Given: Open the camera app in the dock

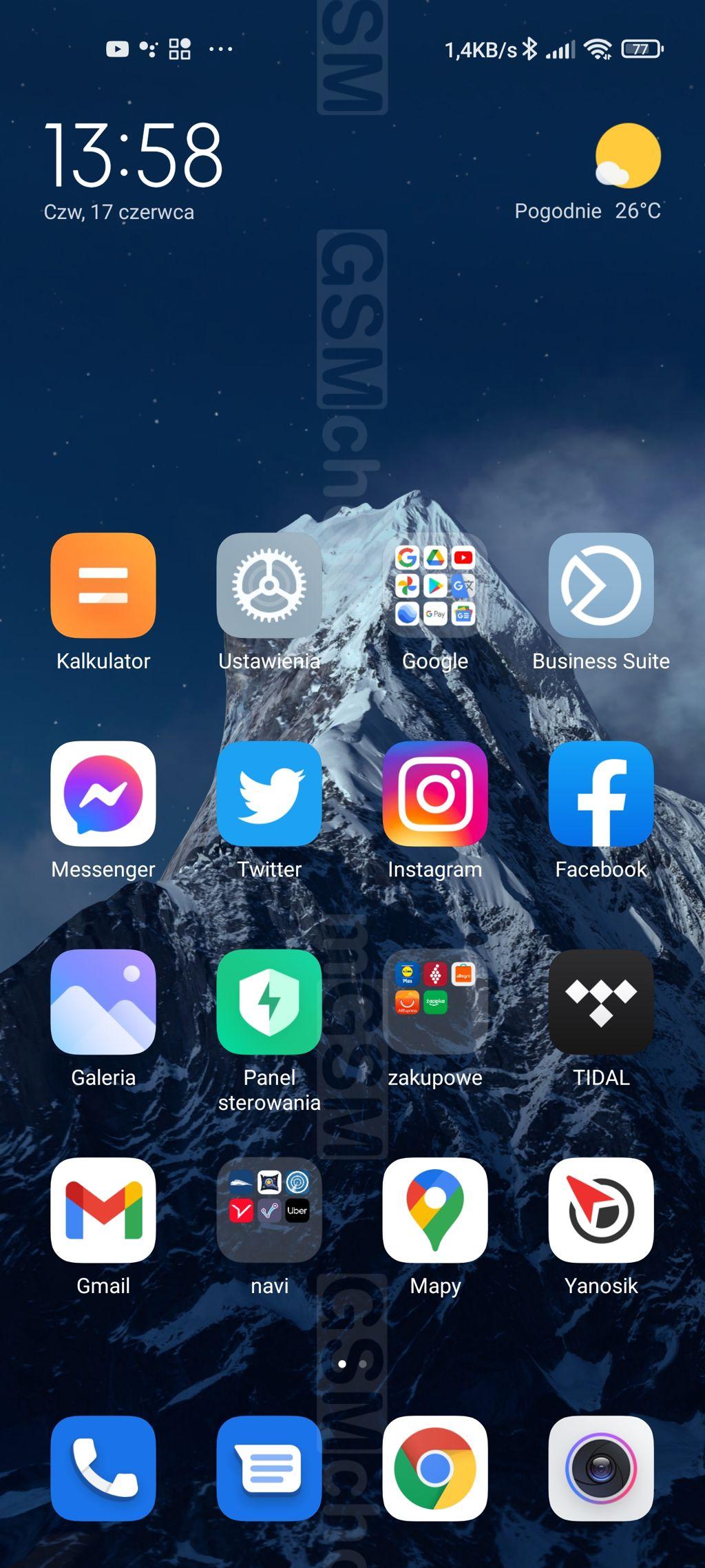Looking at the screenshot, I should click(601, 1468).
